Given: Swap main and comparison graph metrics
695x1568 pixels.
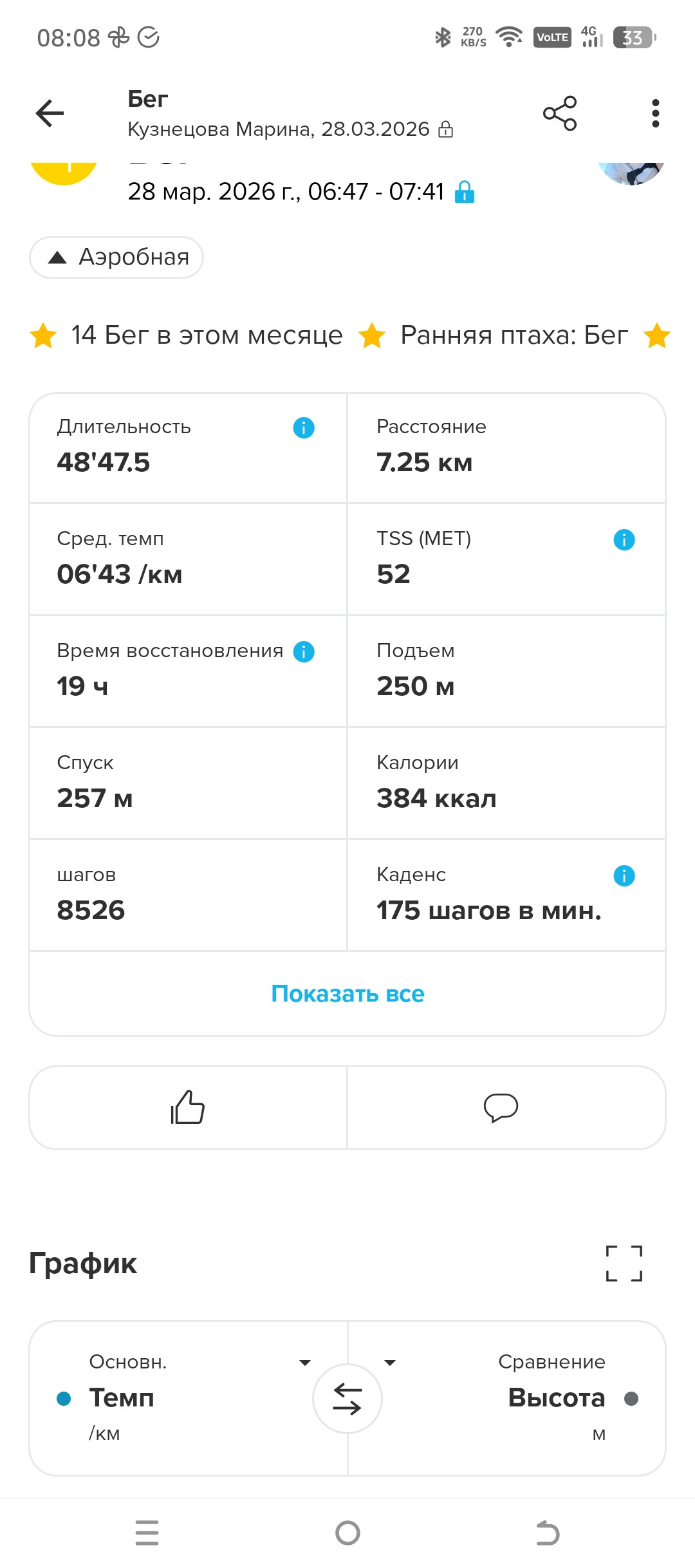Looking at the screenshot, I should [347, 1398].
